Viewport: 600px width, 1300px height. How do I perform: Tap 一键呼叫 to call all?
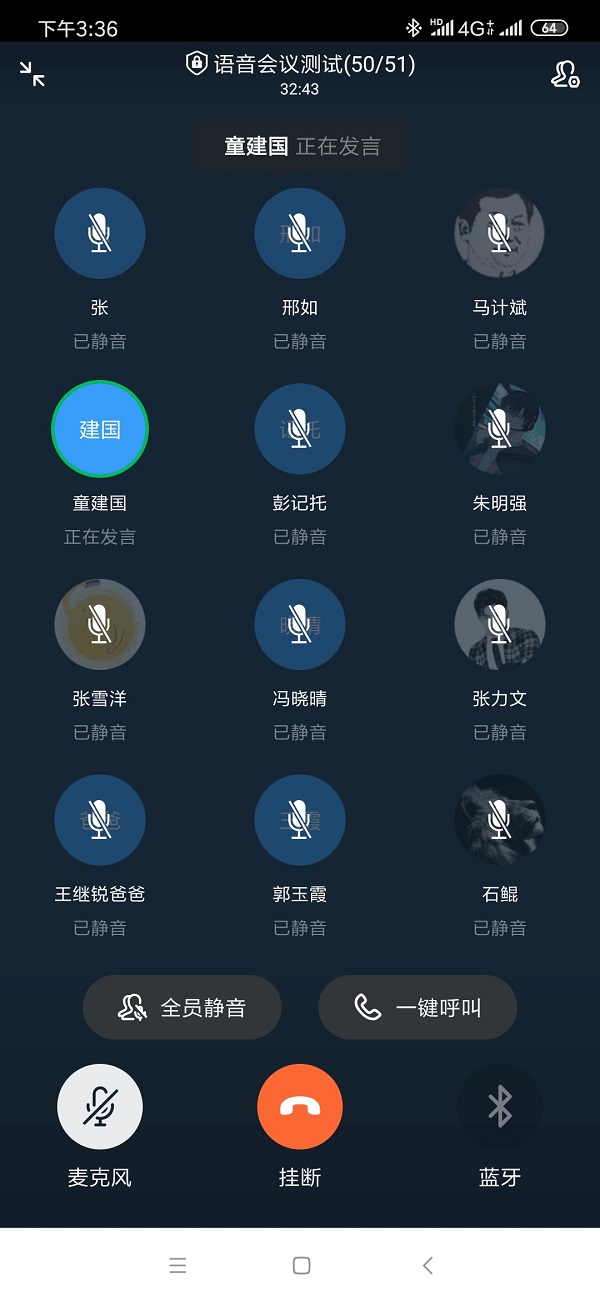[417, 1007]
